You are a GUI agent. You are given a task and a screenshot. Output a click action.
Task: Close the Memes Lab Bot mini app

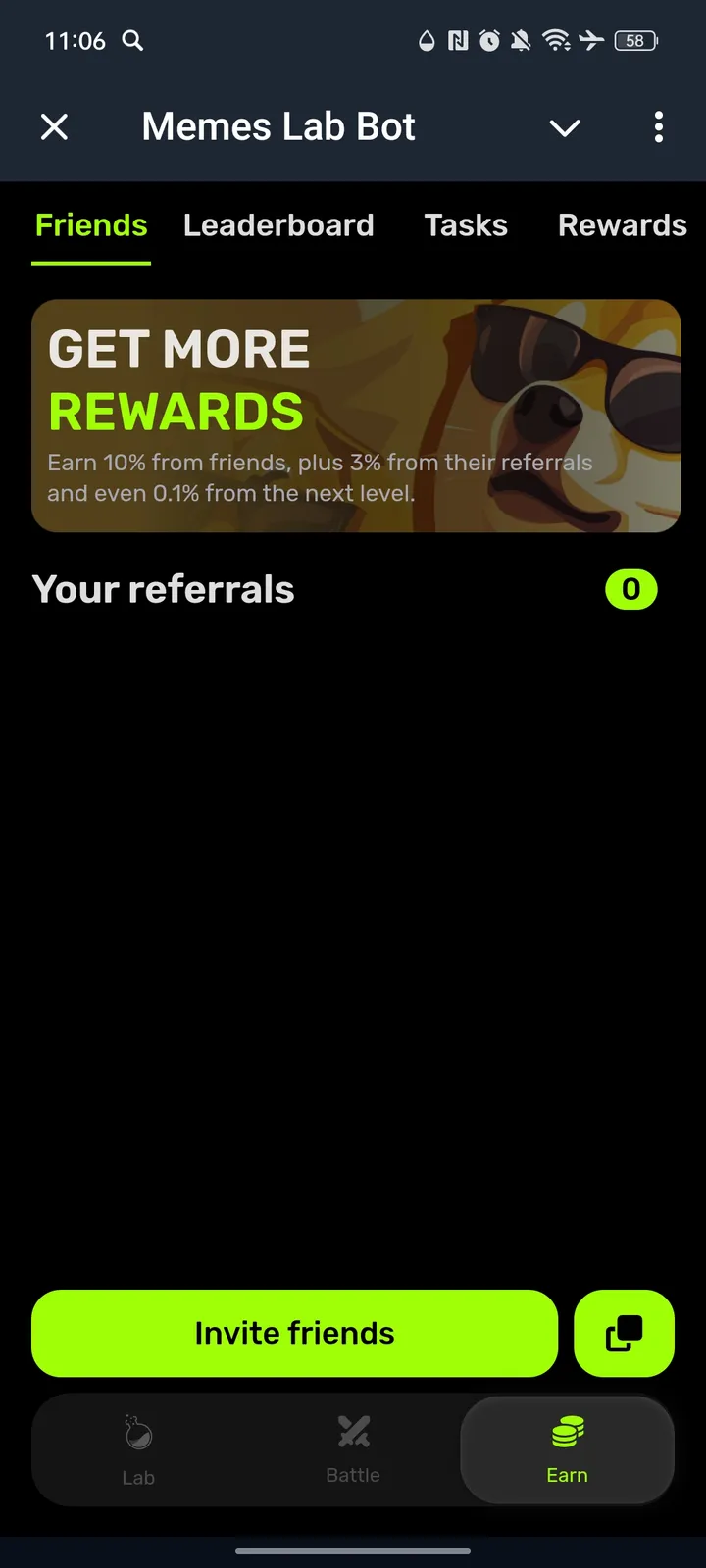[x=55, y=126]
